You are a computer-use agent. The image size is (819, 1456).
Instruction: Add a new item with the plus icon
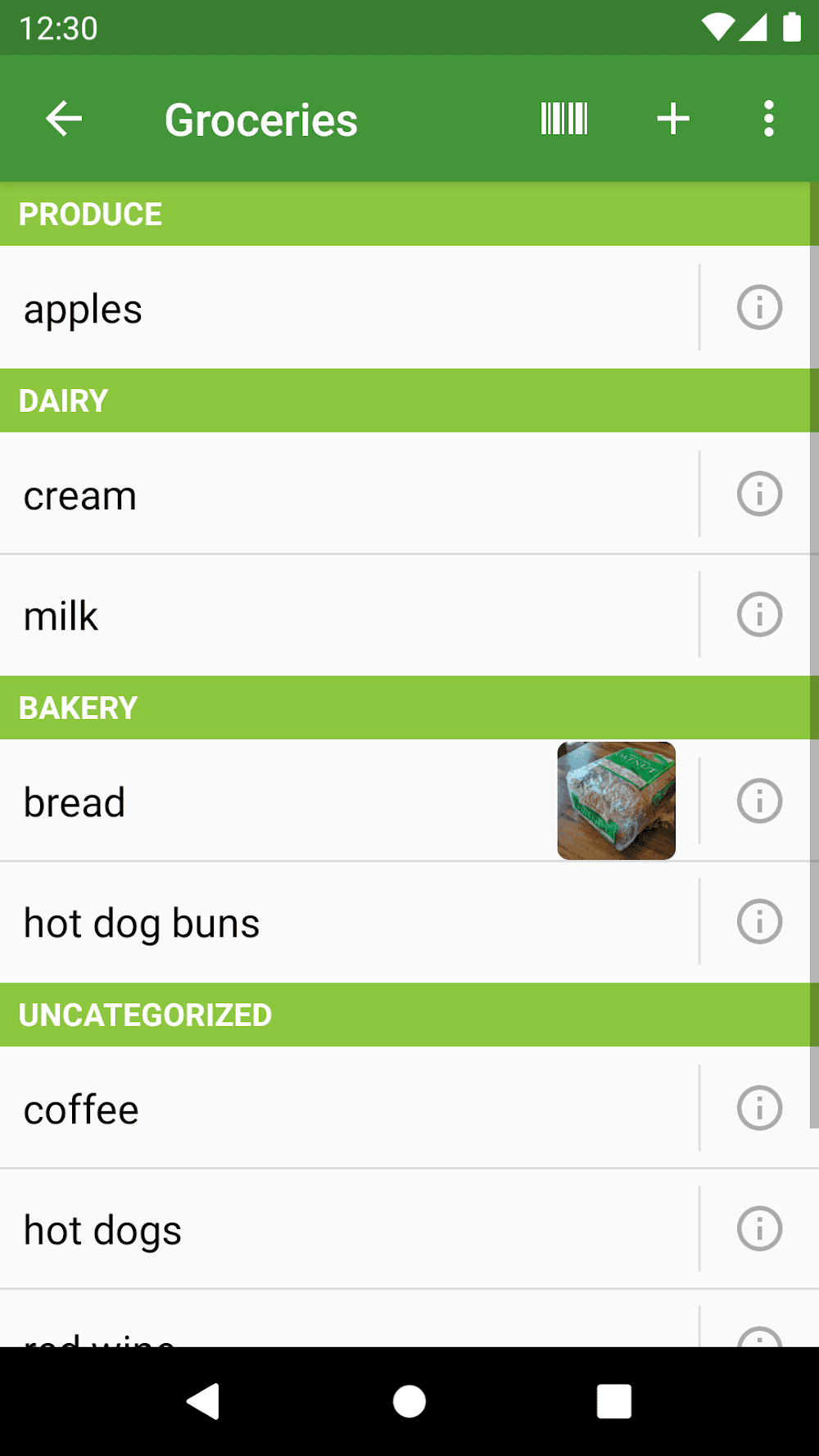pyautogui.click(x=673, y=118)
